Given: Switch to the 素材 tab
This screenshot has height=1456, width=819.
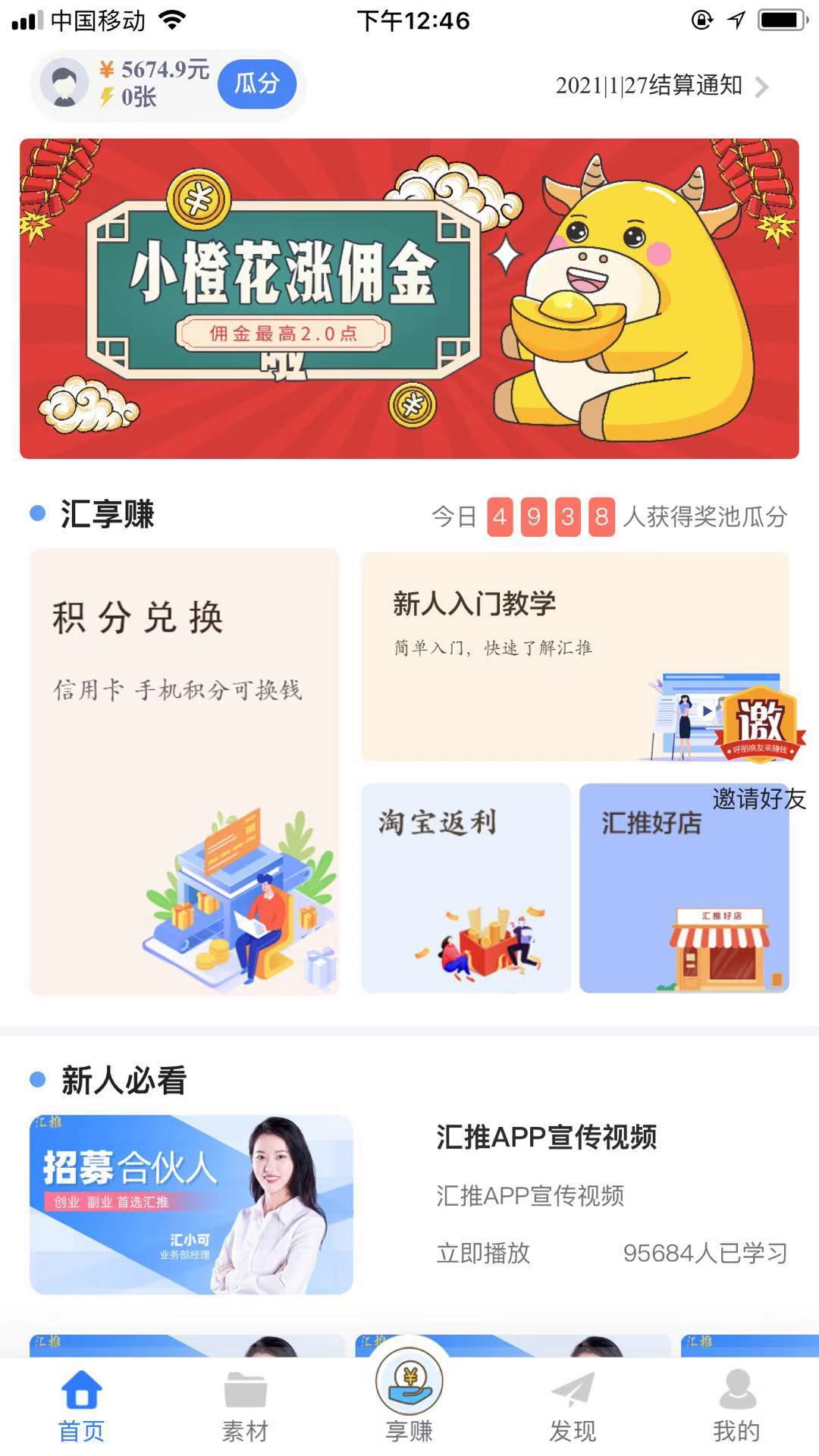Looking at the screenshot, I should [245, 1406].
